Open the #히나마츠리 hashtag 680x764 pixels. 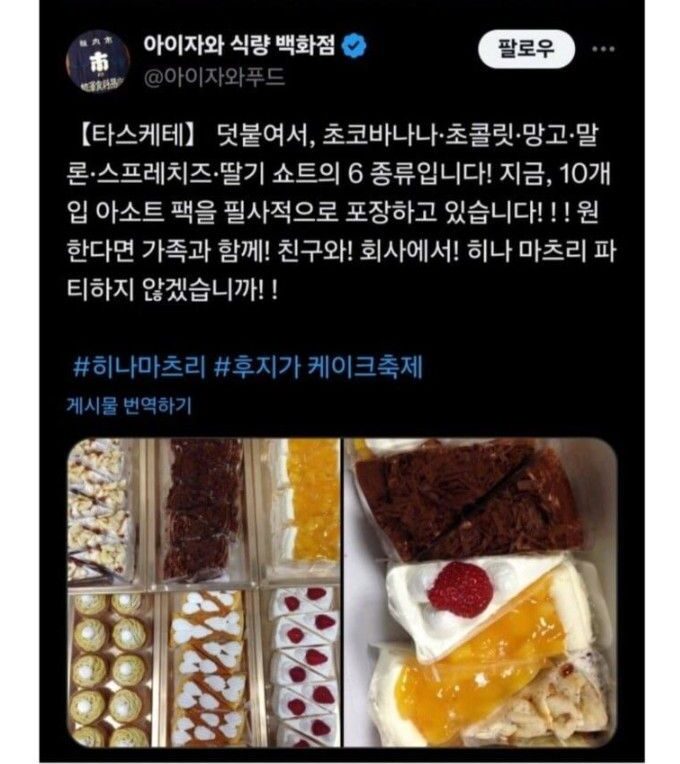click(139, 366)
